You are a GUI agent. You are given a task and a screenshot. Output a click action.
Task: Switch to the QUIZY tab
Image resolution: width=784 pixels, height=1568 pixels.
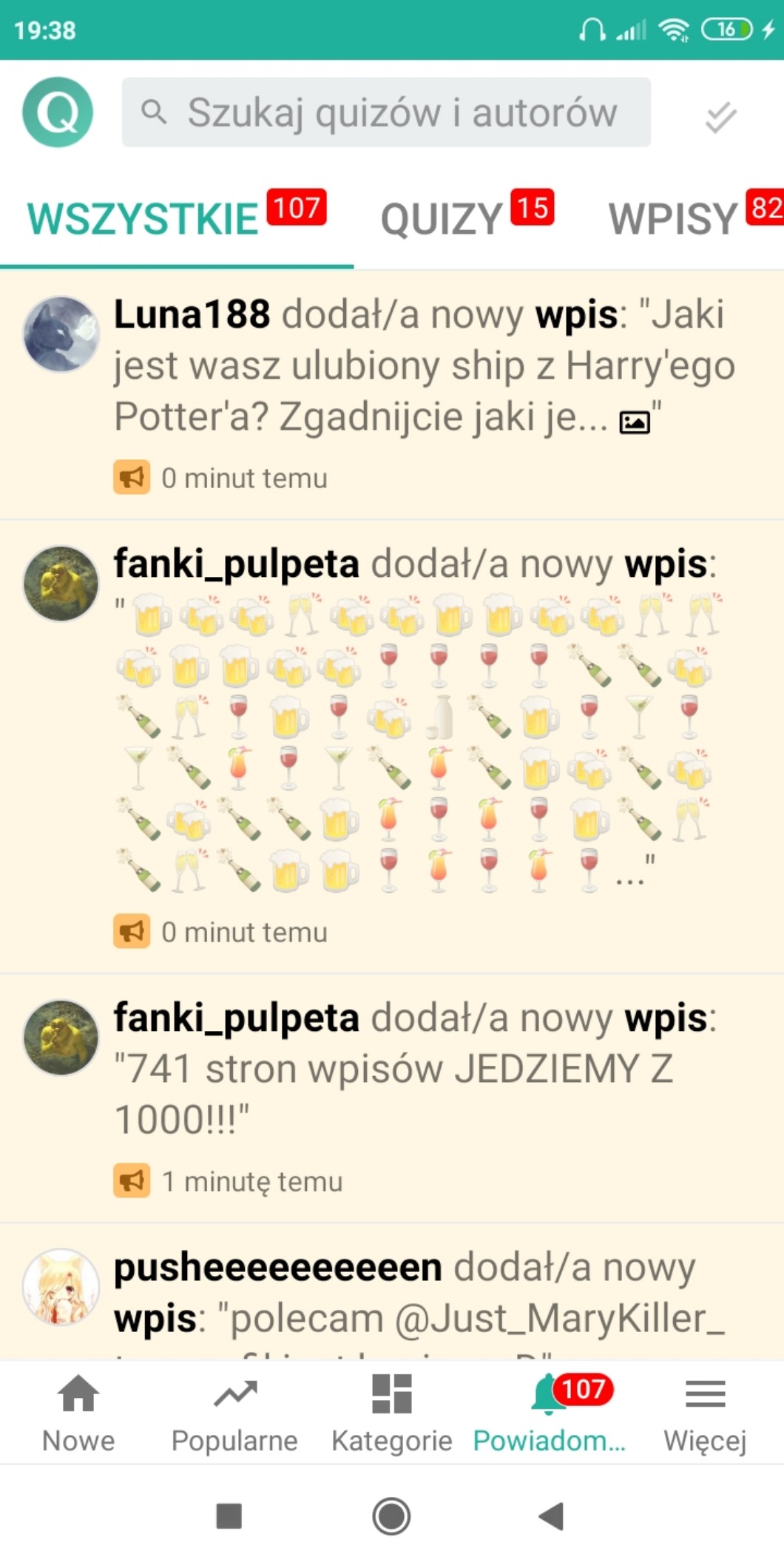click(x=442, y=220)
